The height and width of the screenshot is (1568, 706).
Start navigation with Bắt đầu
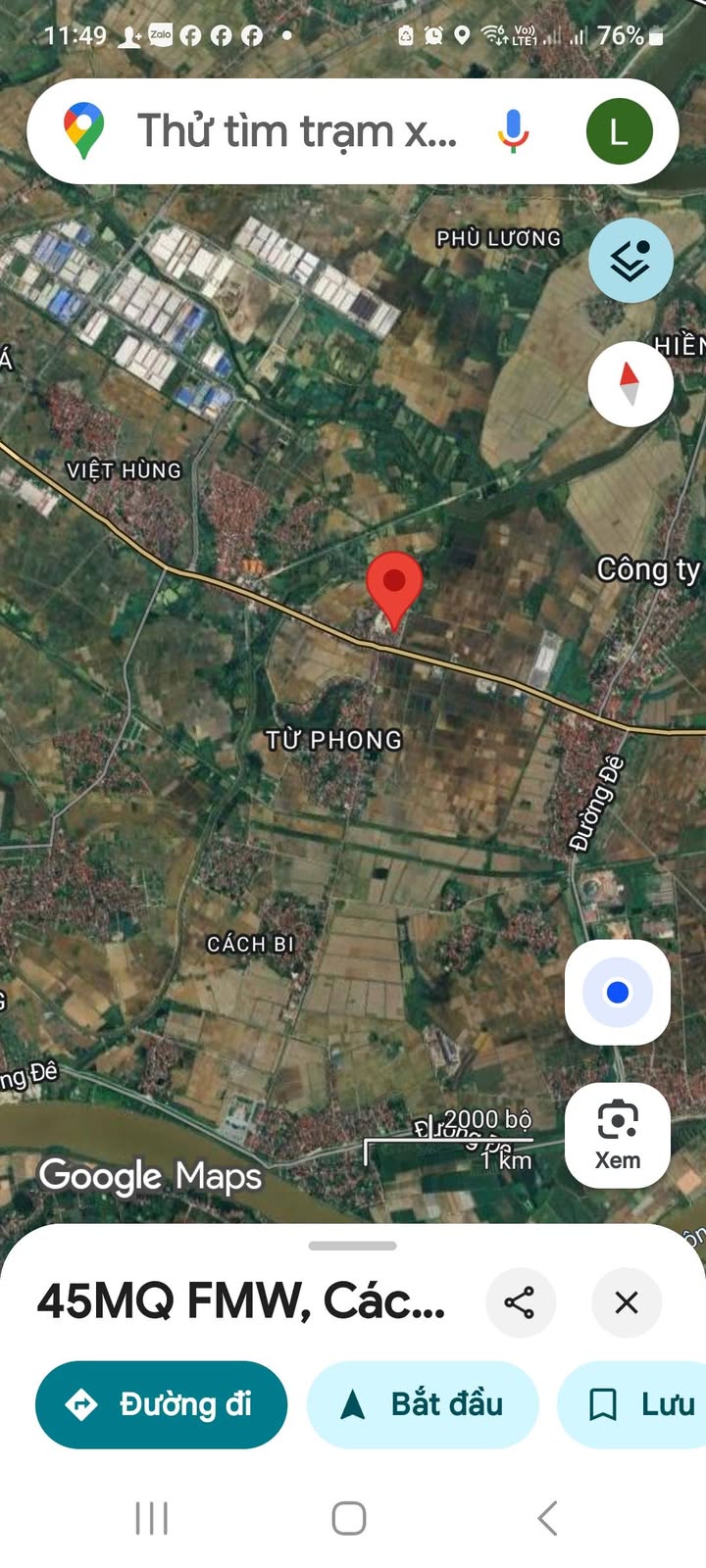(x=423, y=1404)
